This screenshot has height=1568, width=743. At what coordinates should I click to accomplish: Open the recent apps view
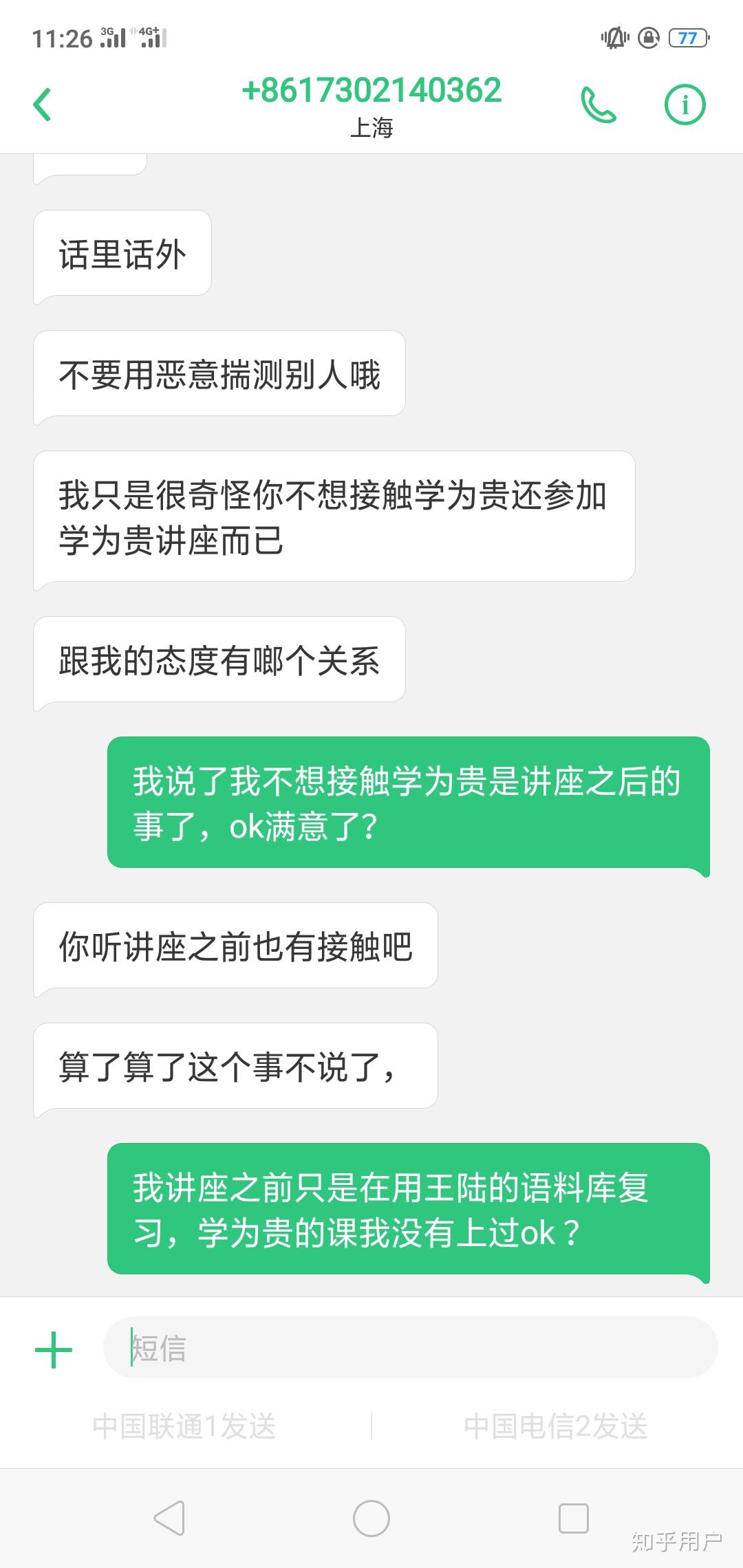pos(573,1518)
